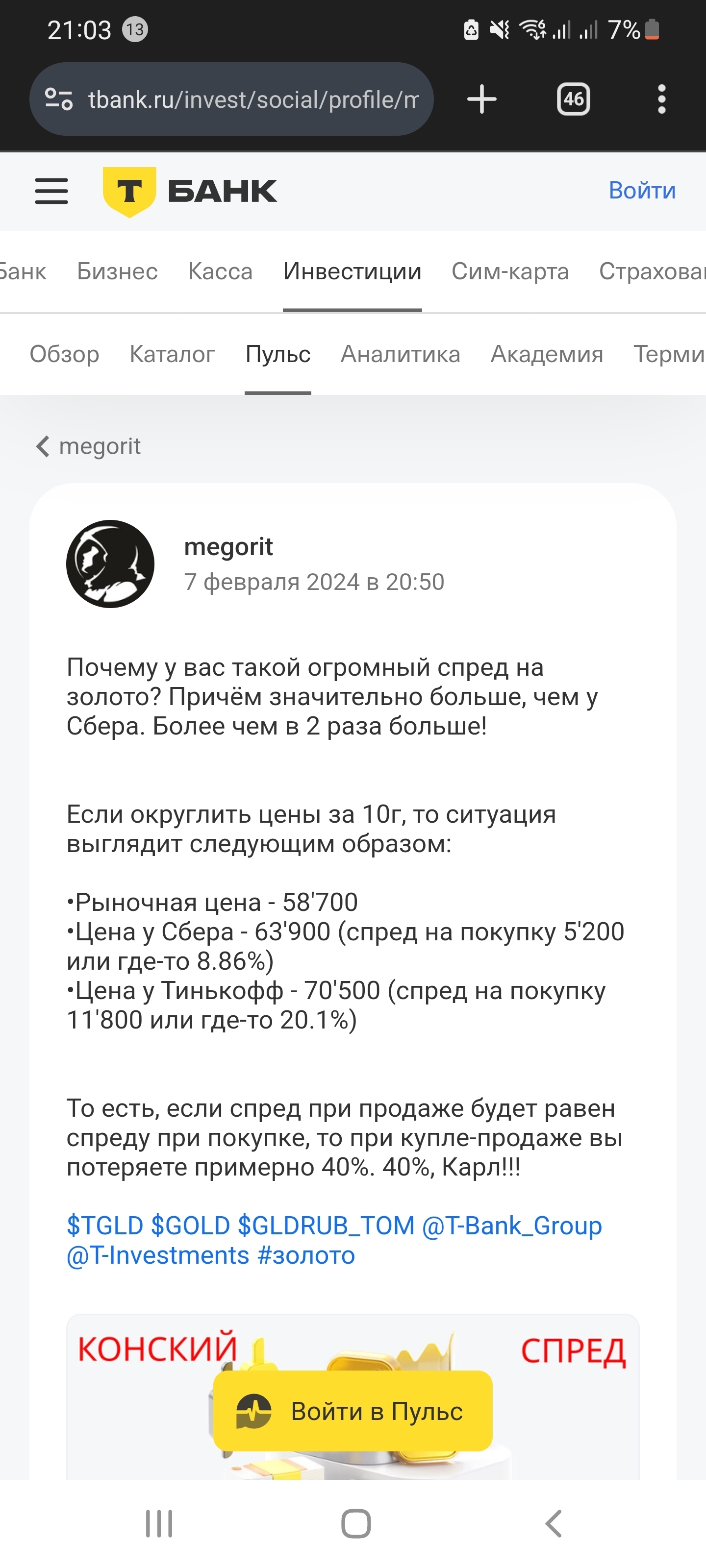Open the browser overflow menu

click(661, 99)
